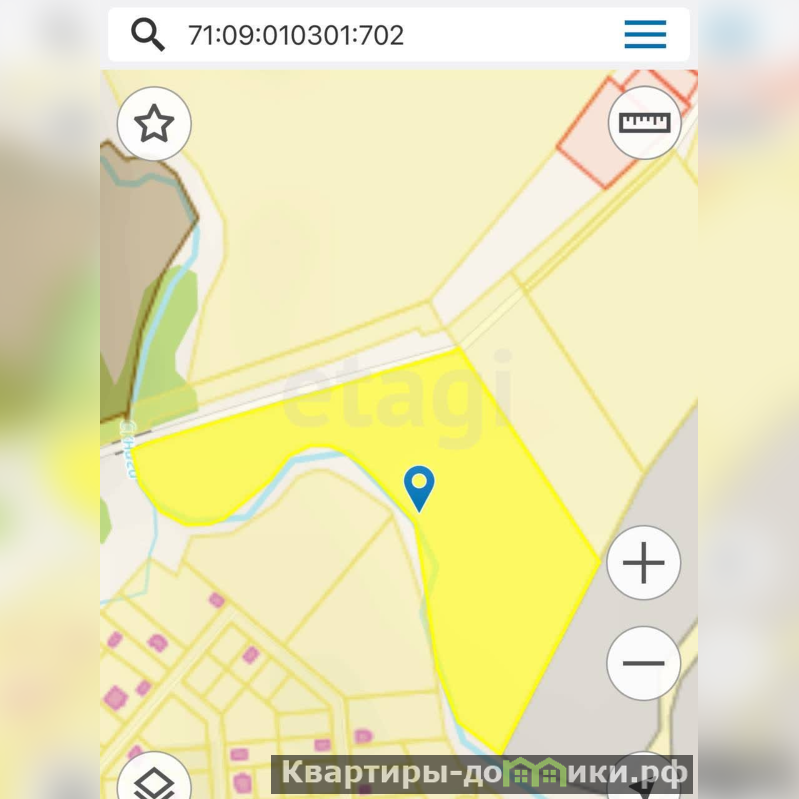Open the map layers button

click(x=154, y=779)
